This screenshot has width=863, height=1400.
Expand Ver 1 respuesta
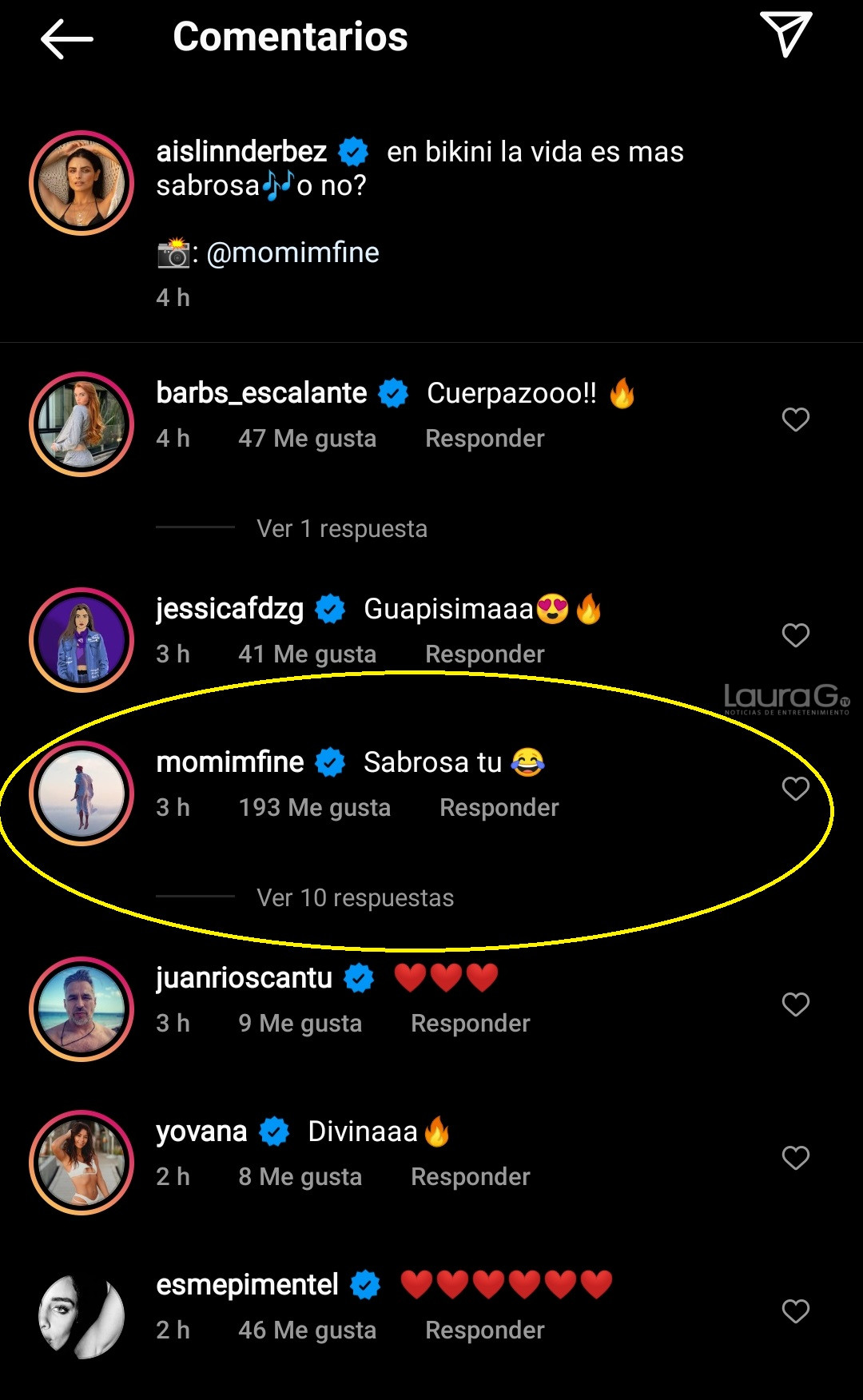(341, 529)
